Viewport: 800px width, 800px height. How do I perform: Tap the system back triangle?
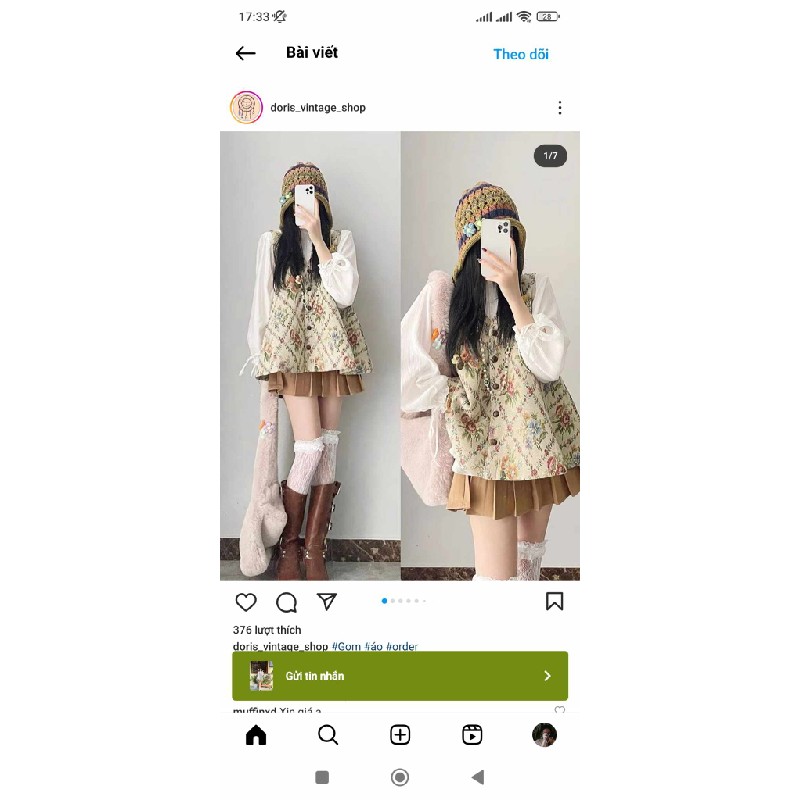point(477,777)
